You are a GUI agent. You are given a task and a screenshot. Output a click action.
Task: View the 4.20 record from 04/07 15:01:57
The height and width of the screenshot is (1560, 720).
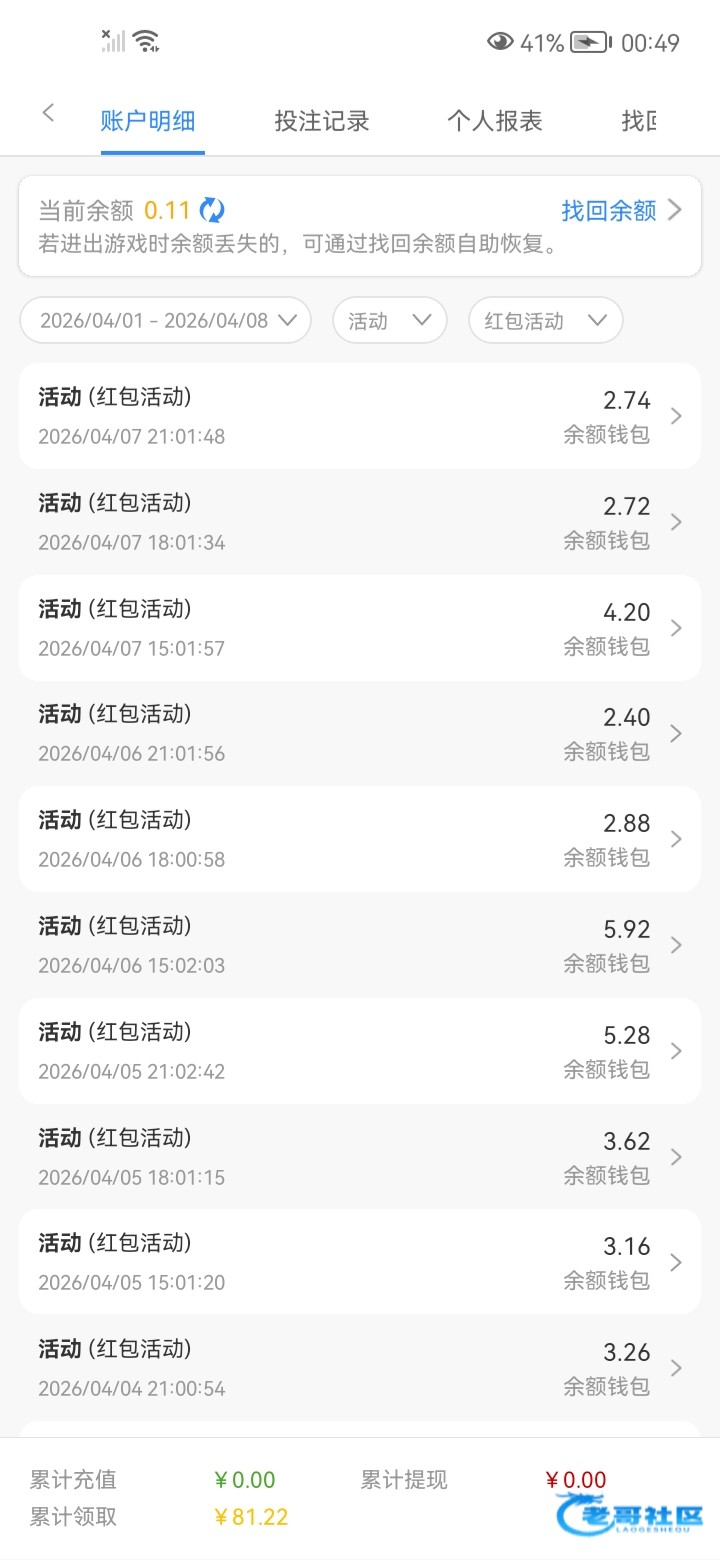(359, 628)
